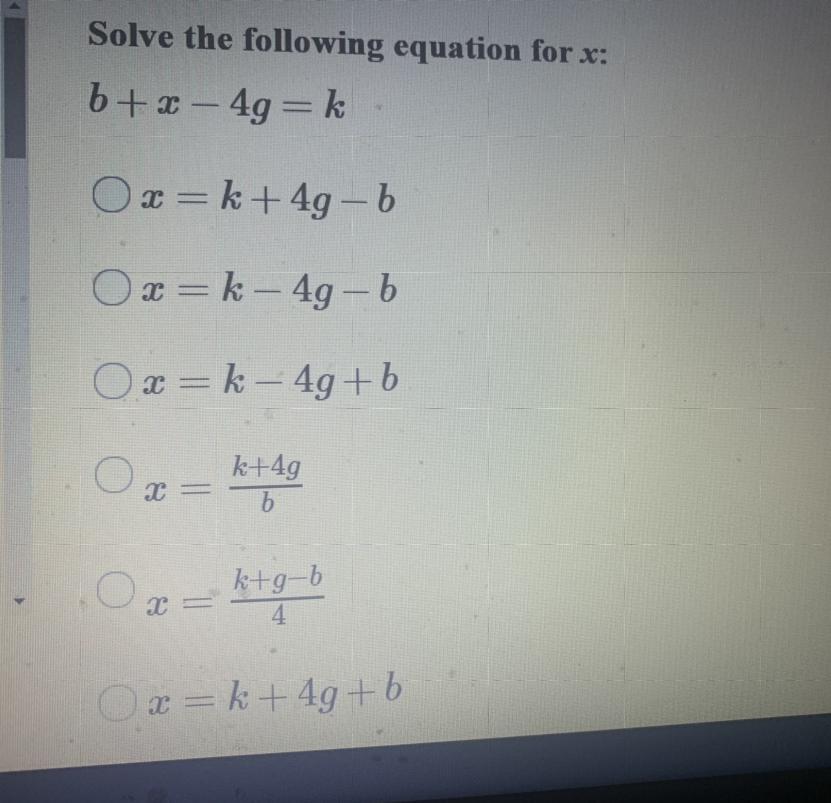Pick answer x = k − 4g + b
Screen dimensions: 831x803
click(112, 381)
